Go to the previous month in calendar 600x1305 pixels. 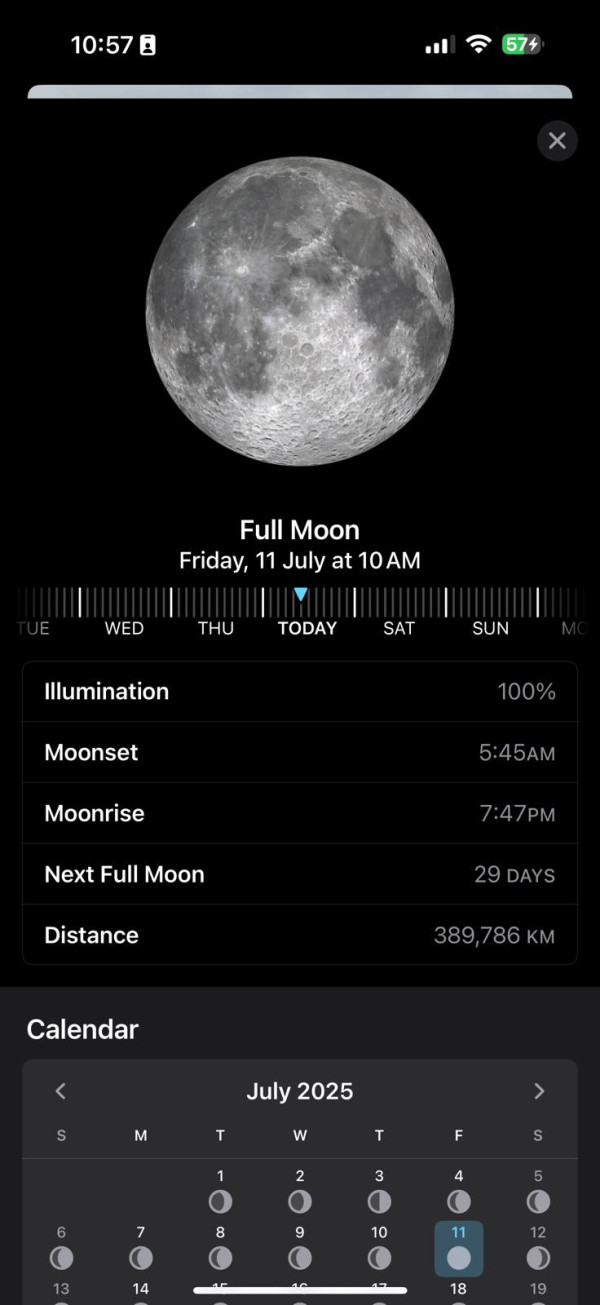(x=61, y=1091)
